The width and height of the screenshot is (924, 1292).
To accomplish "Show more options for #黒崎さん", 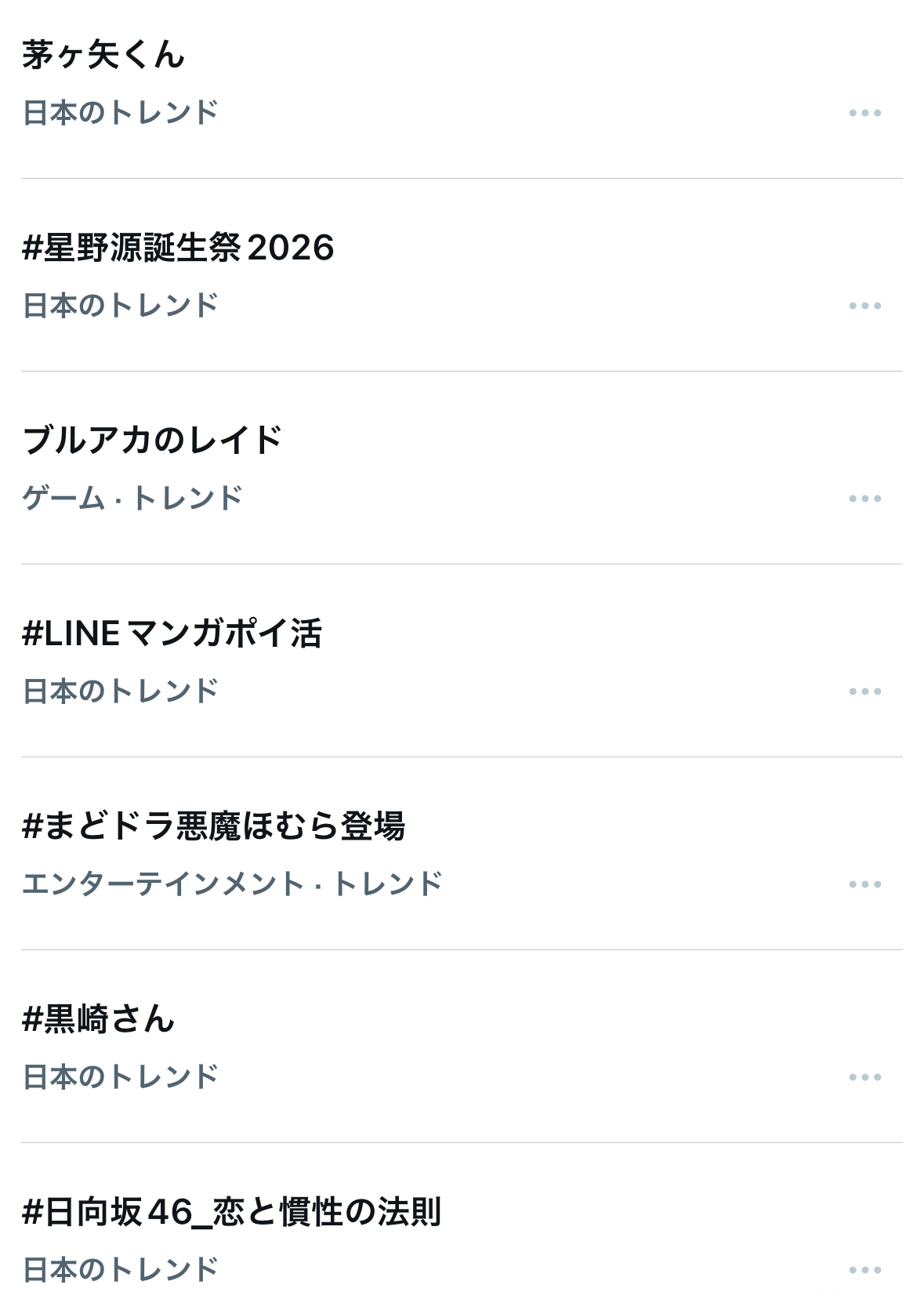I will point(864,1077).
